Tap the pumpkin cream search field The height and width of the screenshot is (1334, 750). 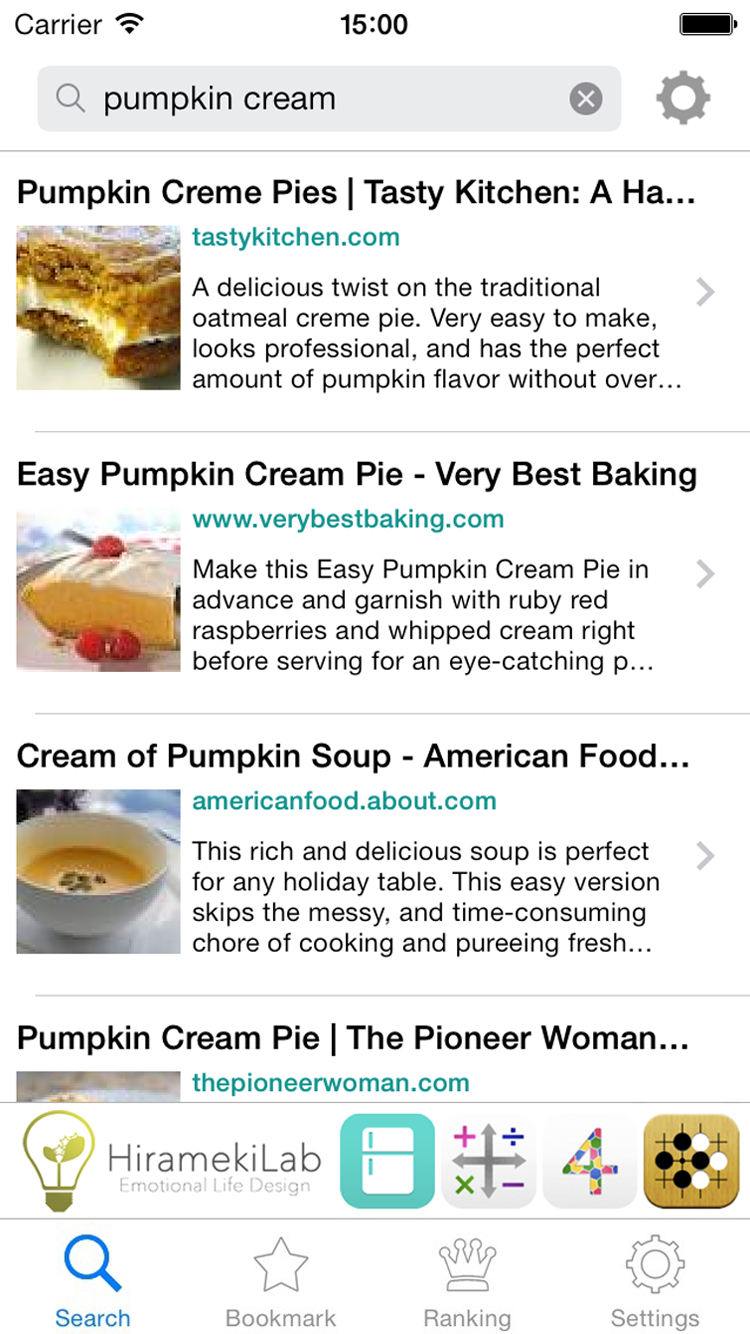tap(320, 99)
